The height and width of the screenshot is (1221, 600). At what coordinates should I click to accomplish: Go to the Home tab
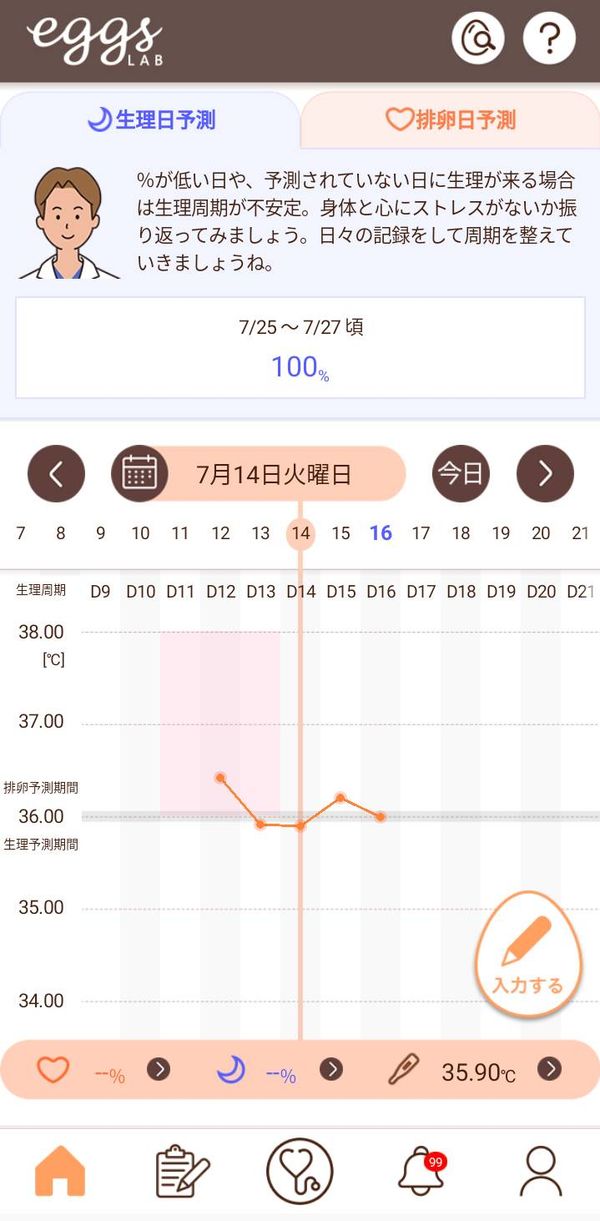pos(60,1171)
